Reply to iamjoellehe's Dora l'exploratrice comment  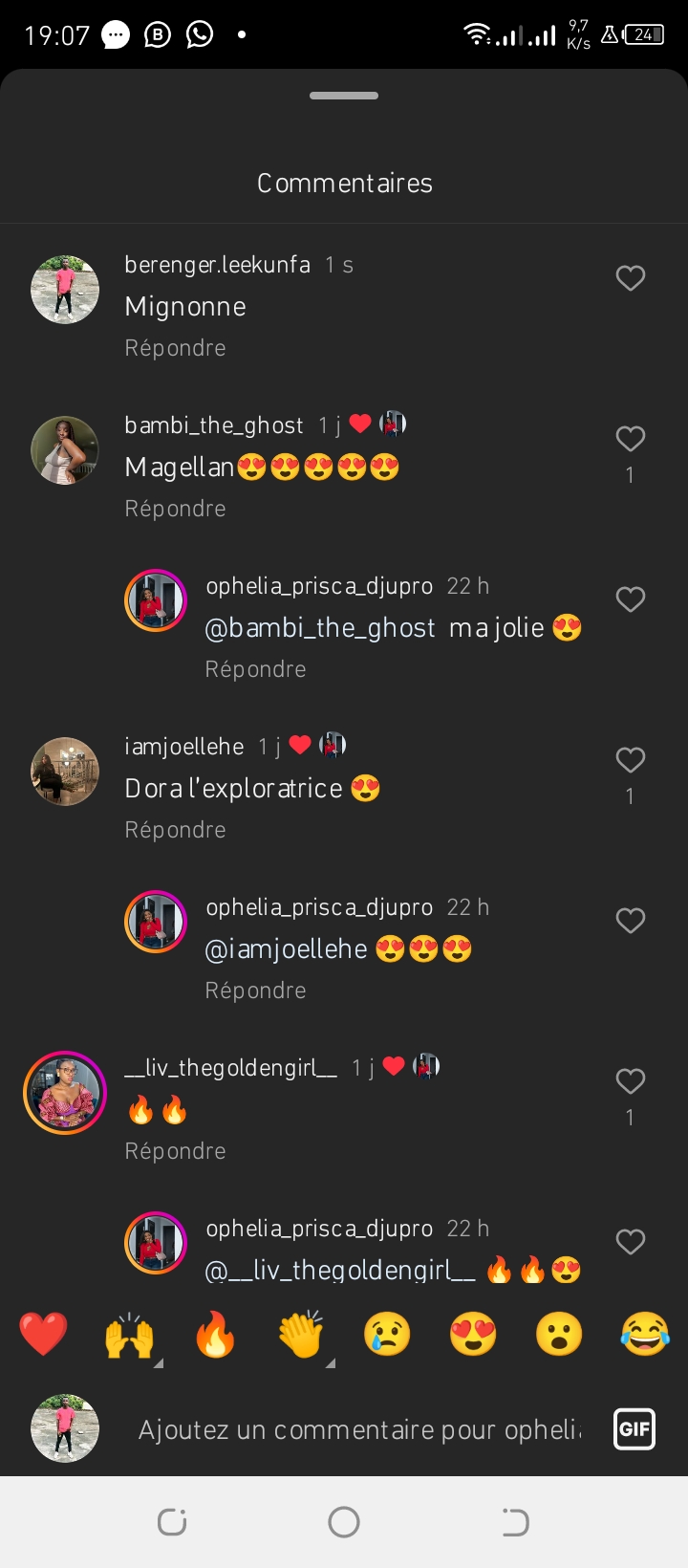(x=175, y=830)
